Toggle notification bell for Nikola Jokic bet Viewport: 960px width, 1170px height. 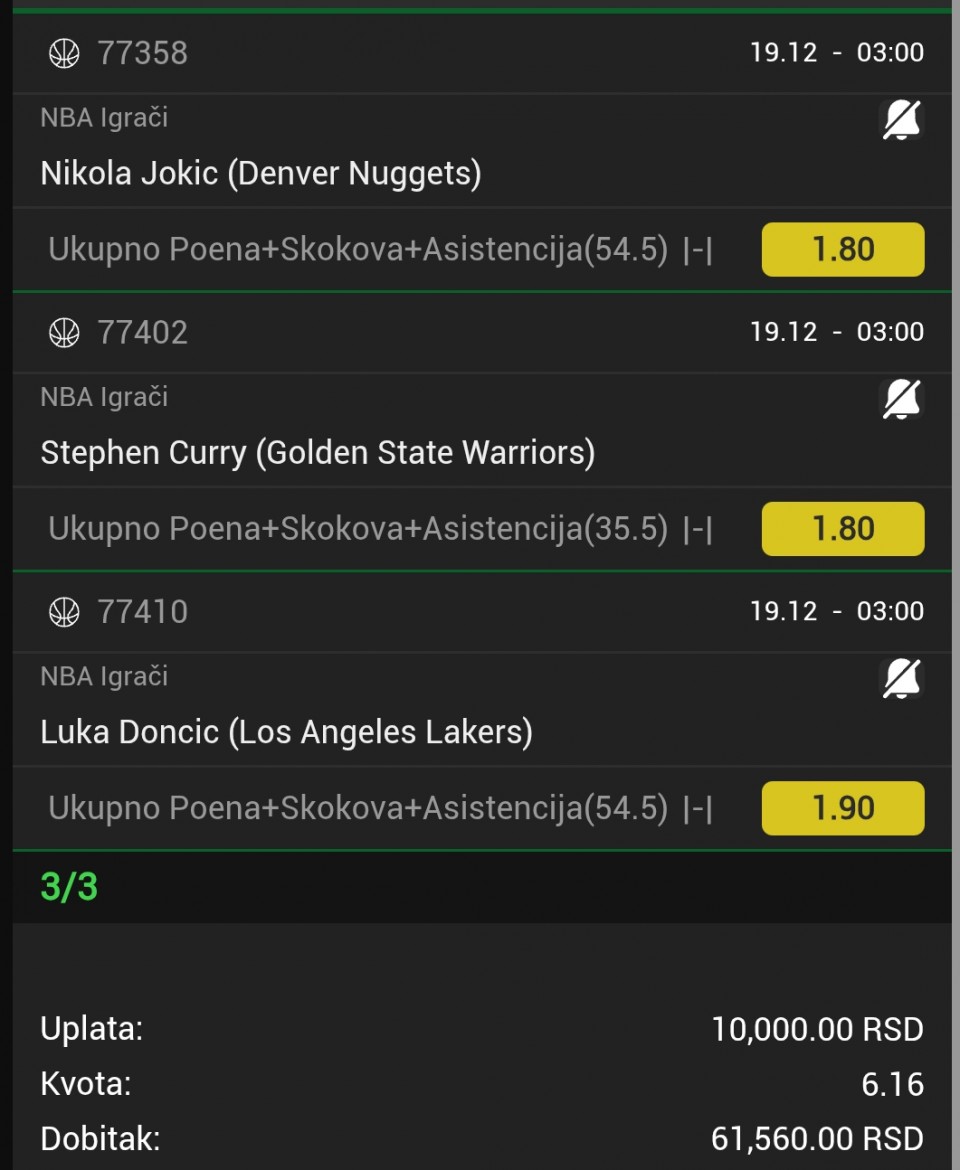(x=901, y=121)
